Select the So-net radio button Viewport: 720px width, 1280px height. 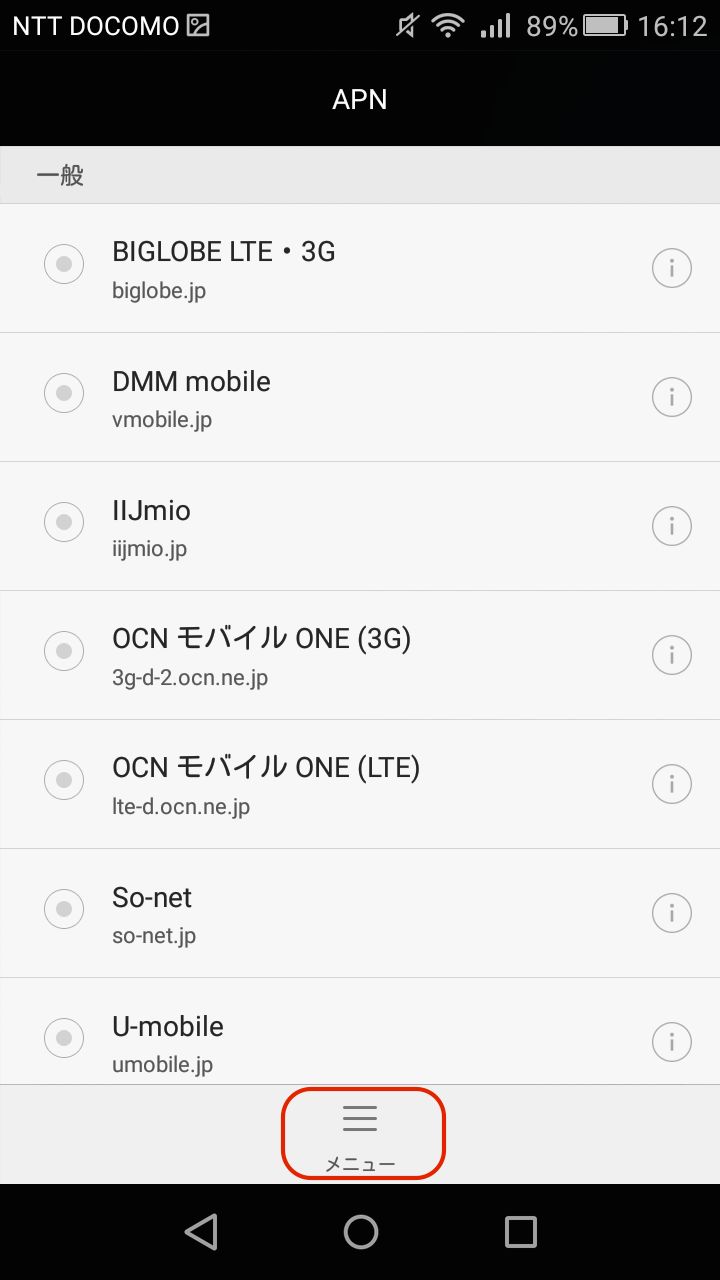click(x=64, y=909)
